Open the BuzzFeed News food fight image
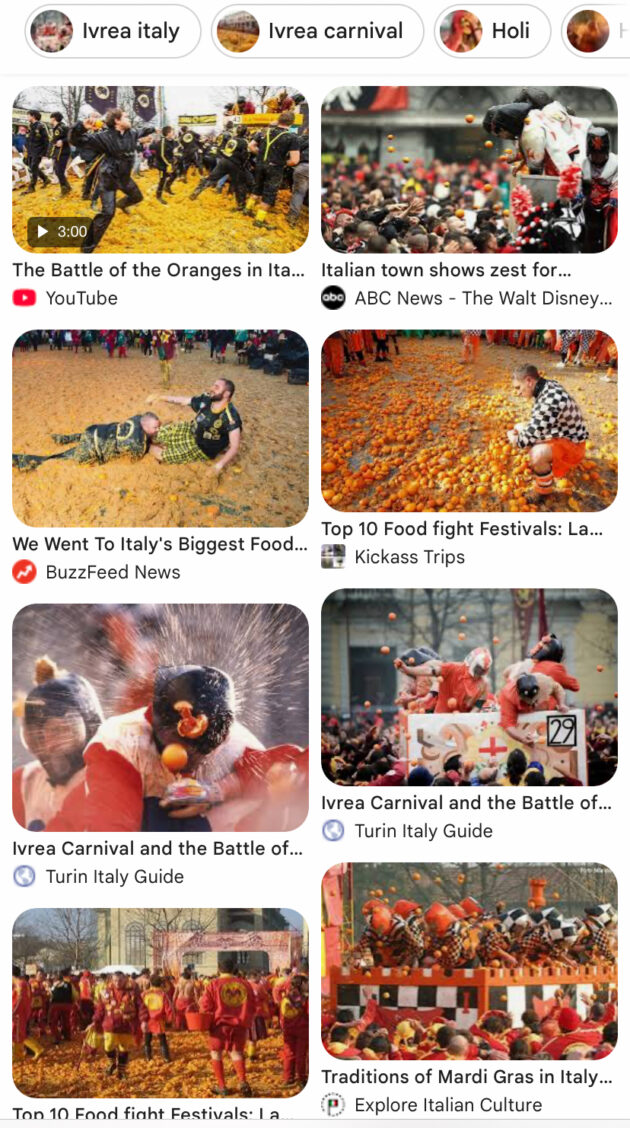630x1128 pixels. coord(160,428)
